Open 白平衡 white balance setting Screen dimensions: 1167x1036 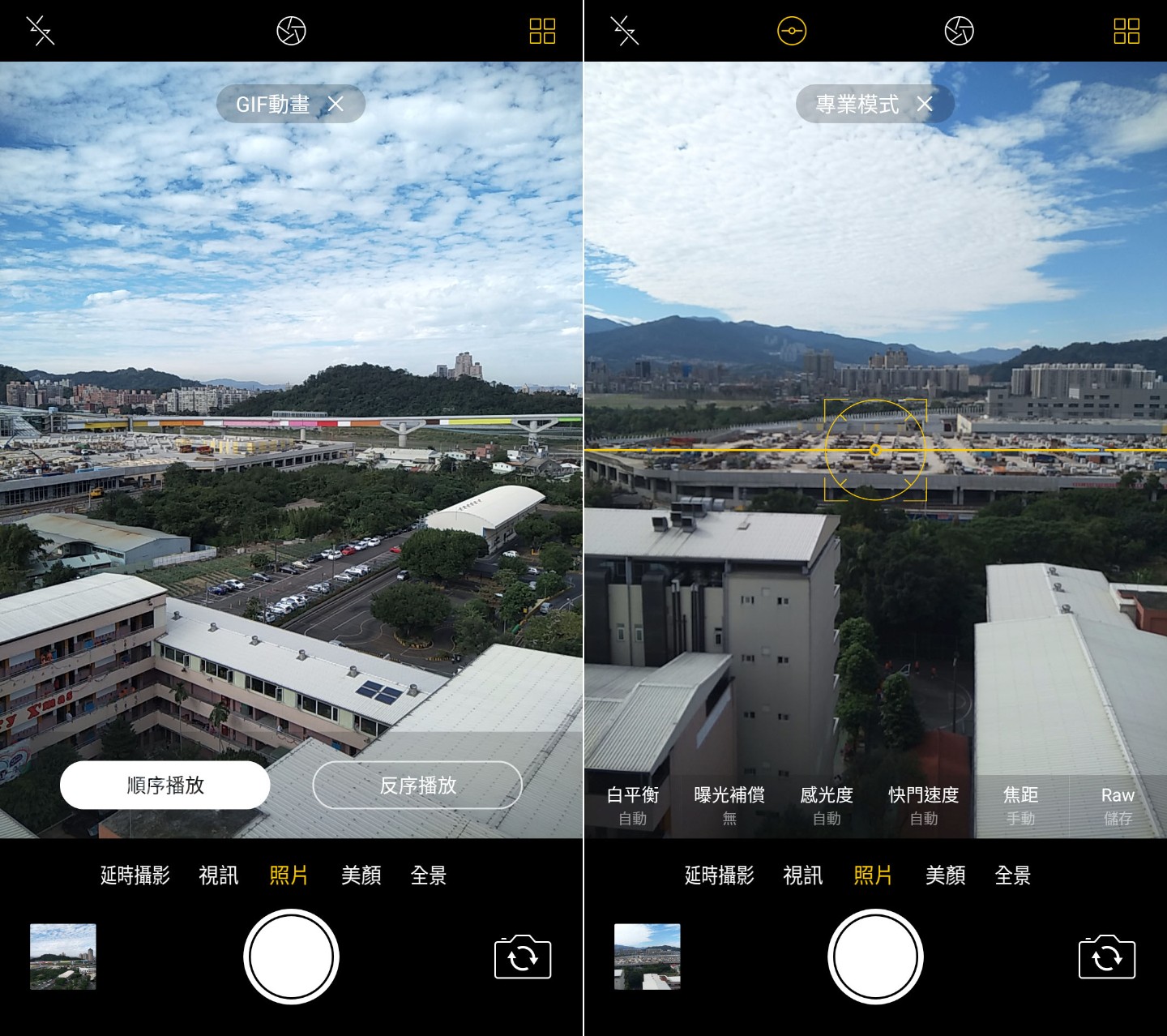tap(633, 805)
